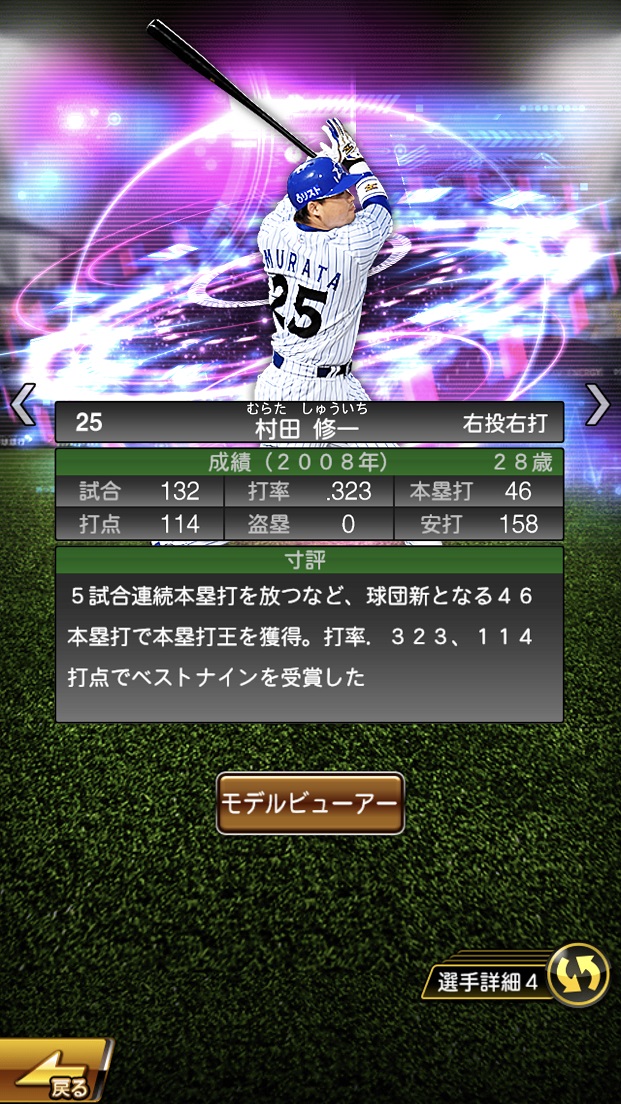Switch player detail page via 選手詳細4
Image resolution: width=621 pixels, height=1104 pixels.
[578, 975]
